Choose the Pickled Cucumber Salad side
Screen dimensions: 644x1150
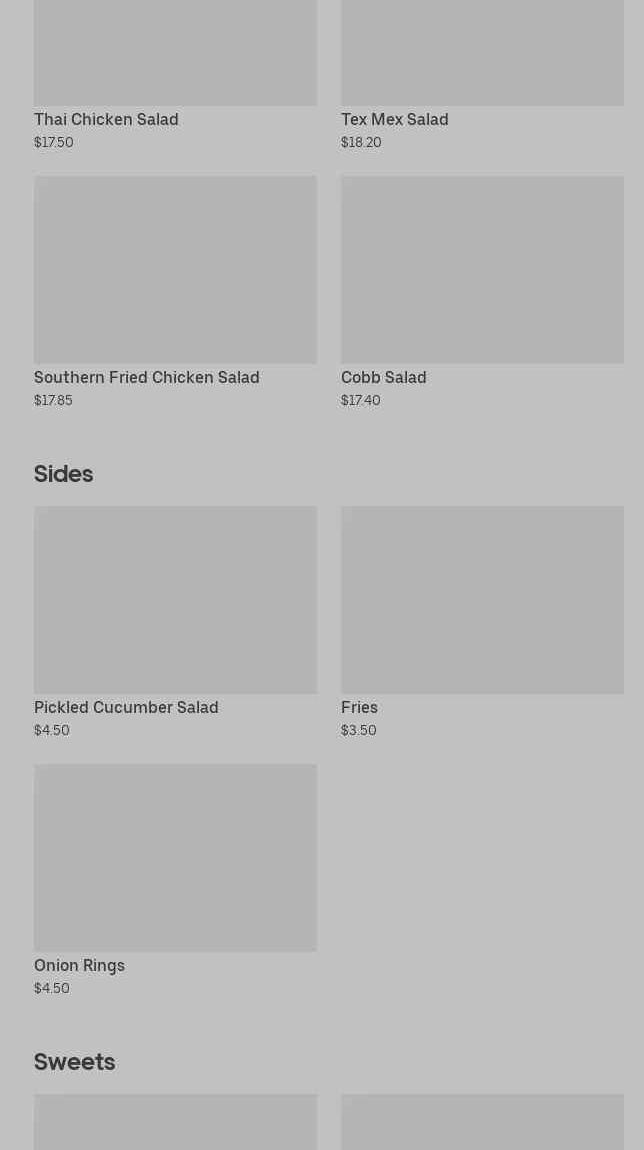pyautogui.click(x=175, y=623)
